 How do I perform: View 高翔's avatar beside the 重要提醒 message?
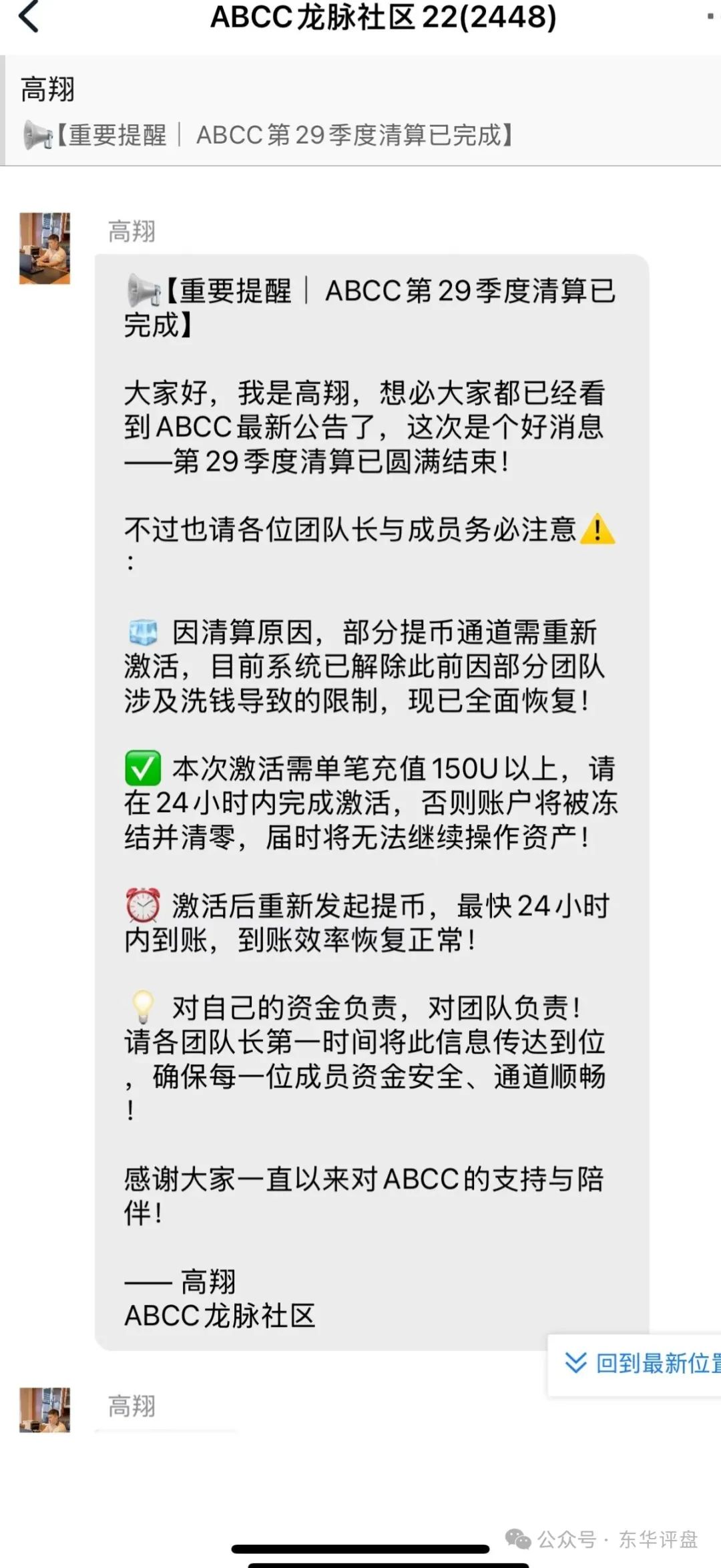tap(45, 248)
